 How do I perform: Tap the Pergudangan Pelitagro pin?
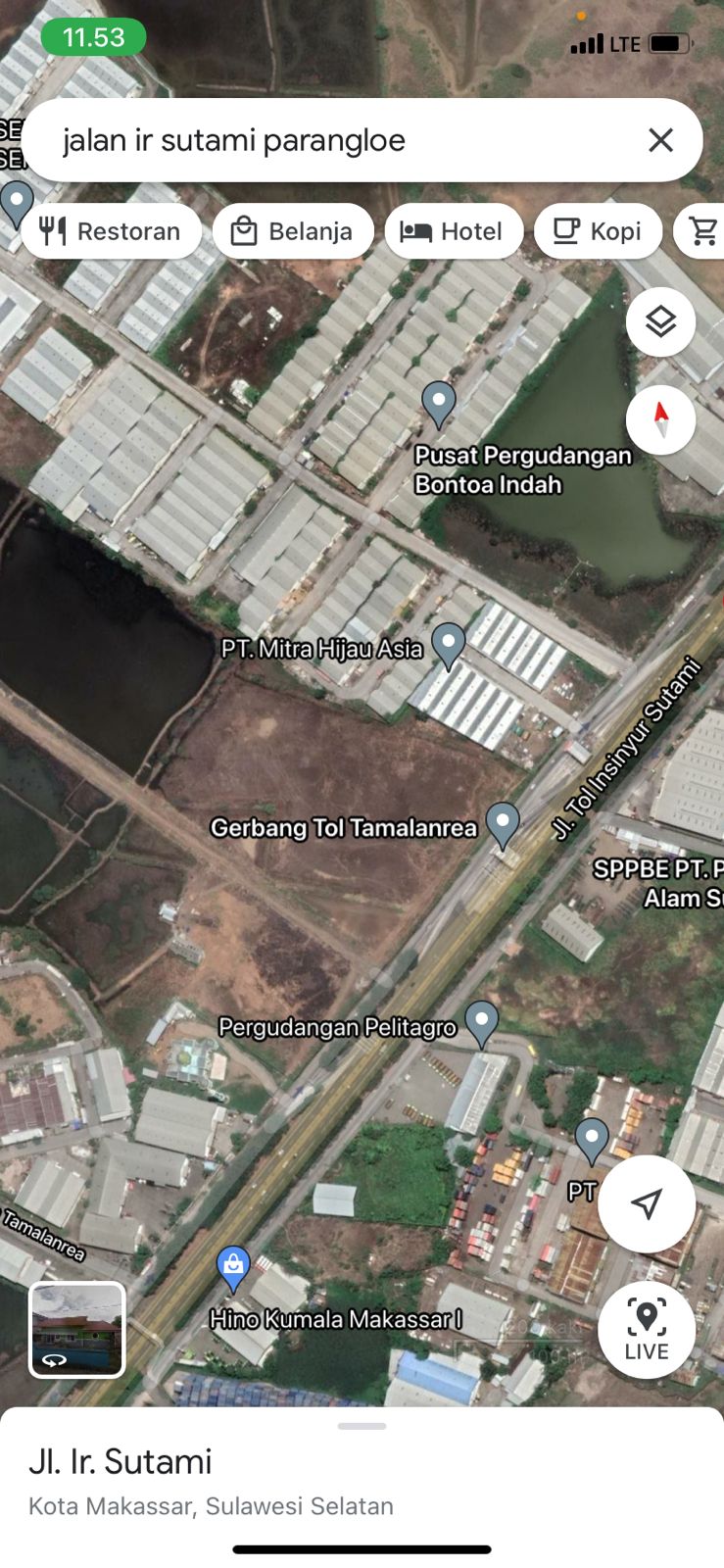pyautogui.click(x=481, y=1023)
